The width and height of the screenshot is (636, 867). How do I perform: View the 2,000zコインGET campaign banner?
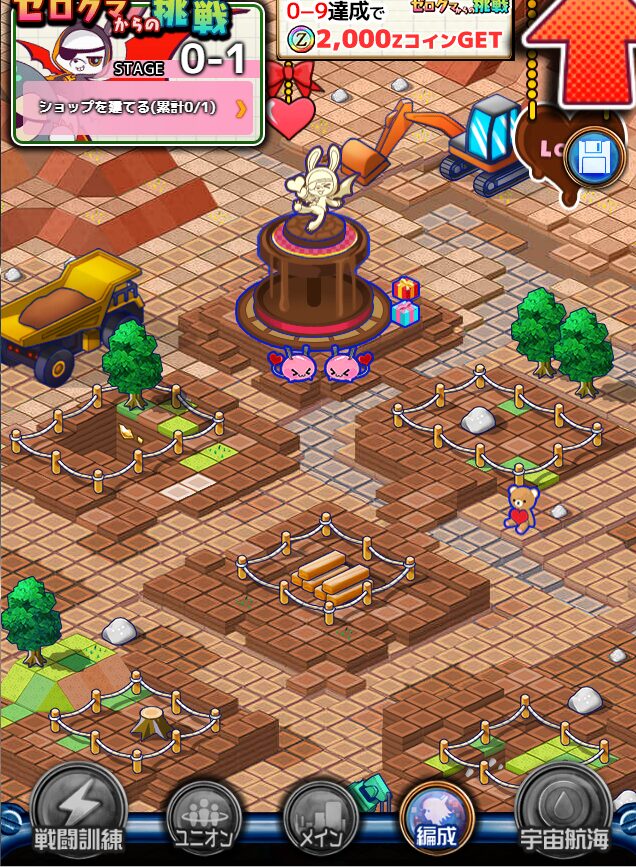point(394,29)
